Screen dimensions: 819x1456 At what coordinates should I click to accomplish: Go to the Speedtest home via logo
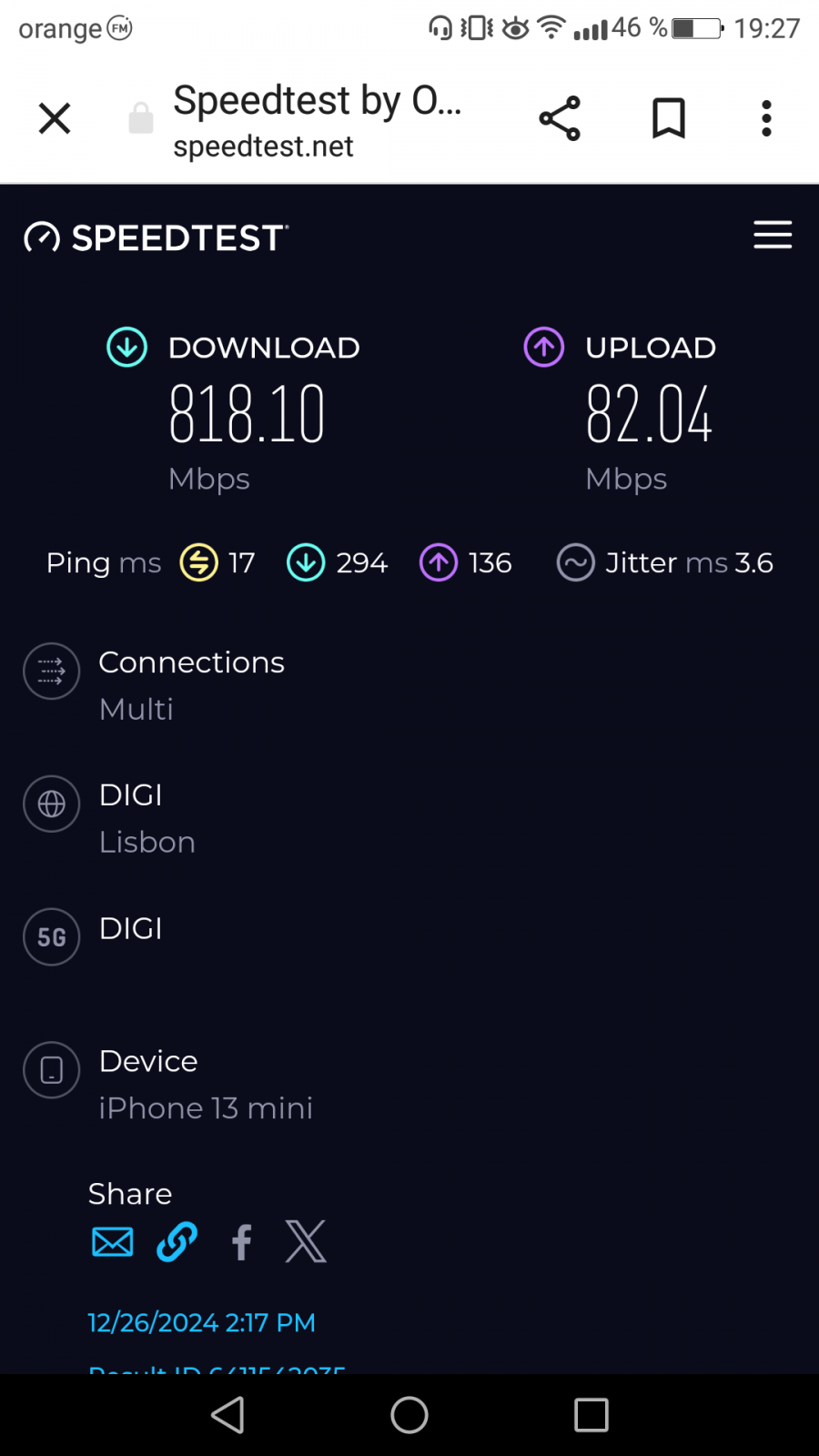coord(157,238)
